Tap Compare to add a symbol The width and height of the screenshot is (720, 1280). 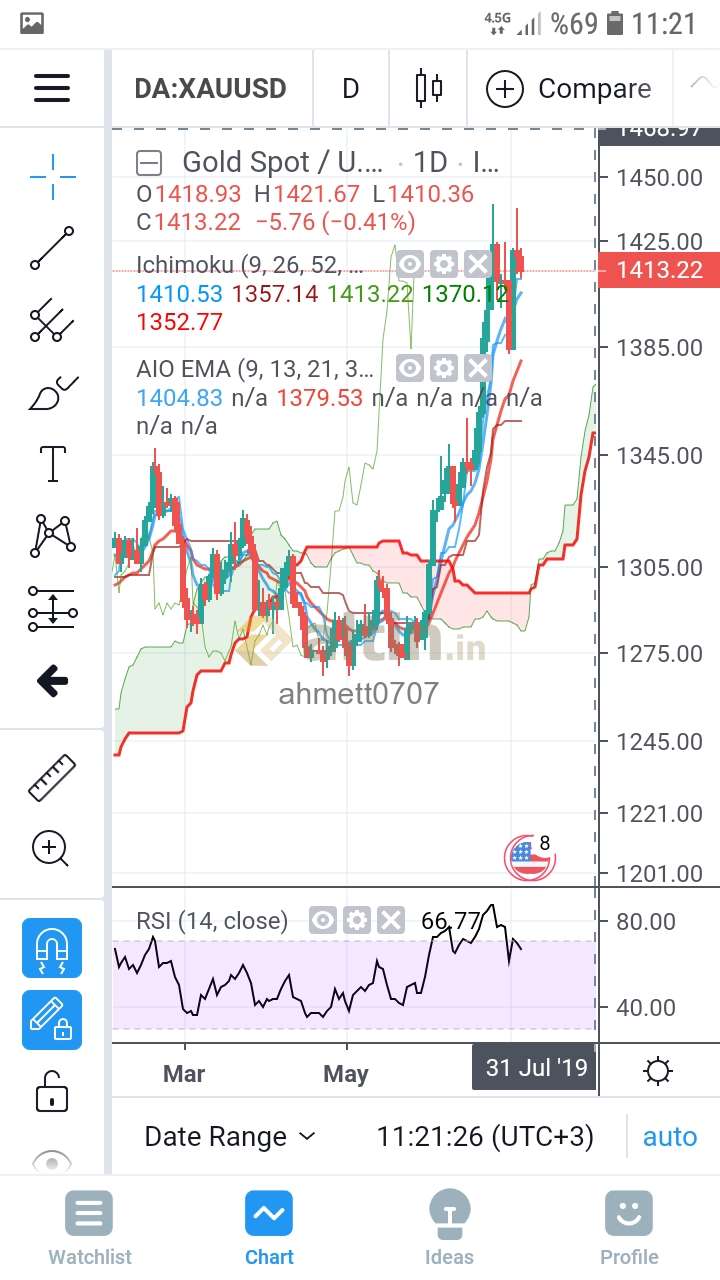point(568,89)
